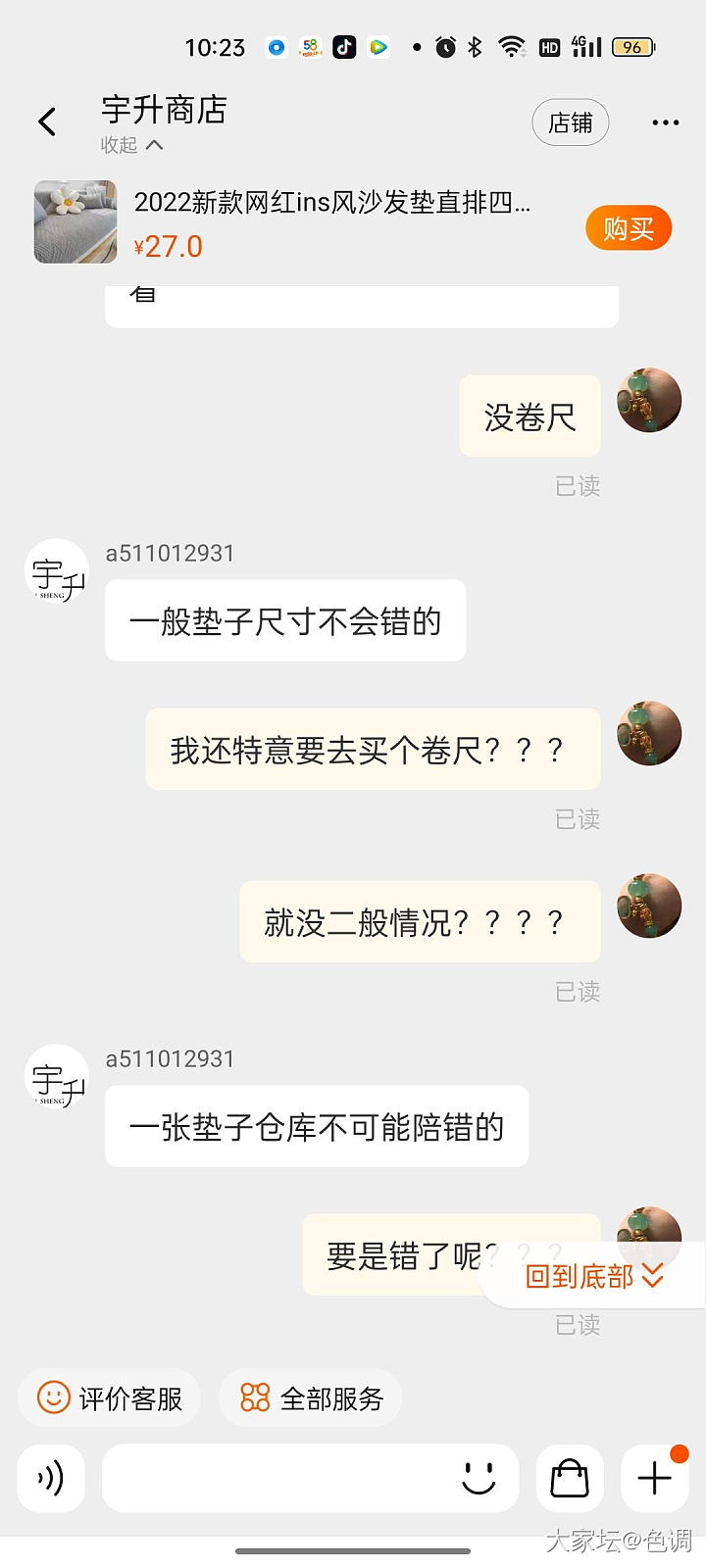Open the shopping bag icon
This screenshot has width=706, height=1568.
click(x=570, y=1478)
